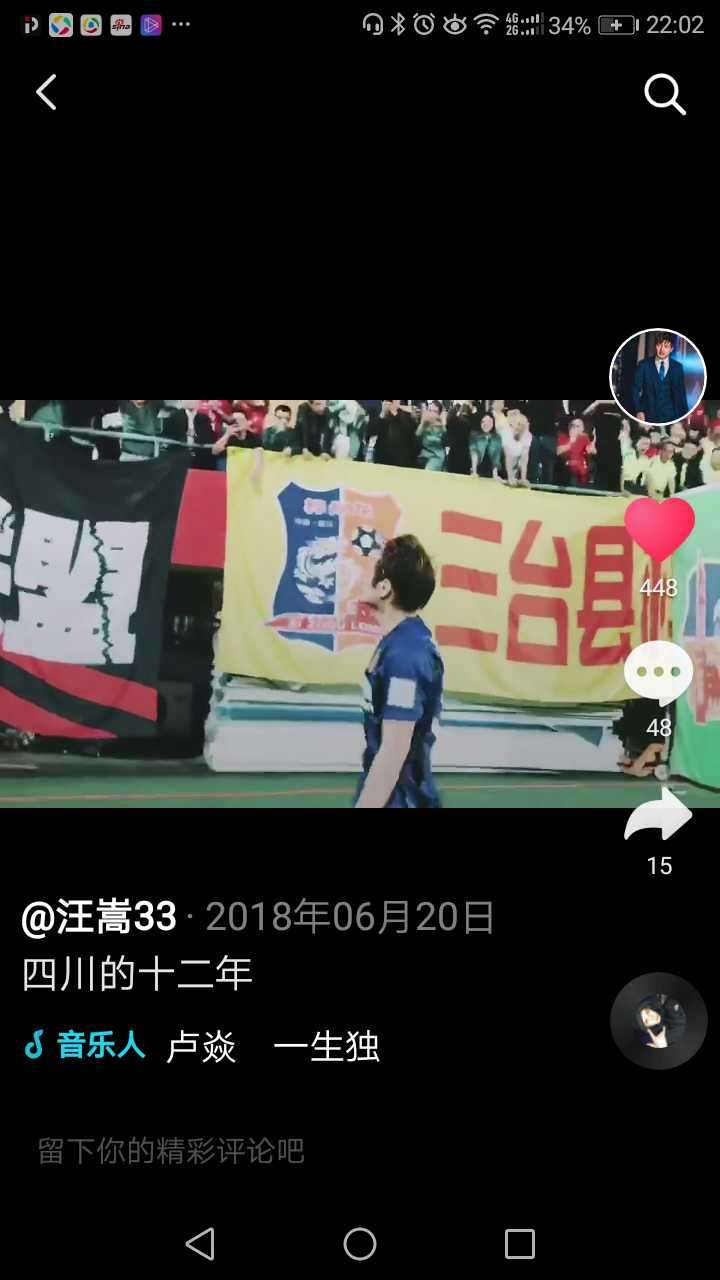Like this video with the heart
The width and height of the screenshot is (720, 1280).
point(659,529)
